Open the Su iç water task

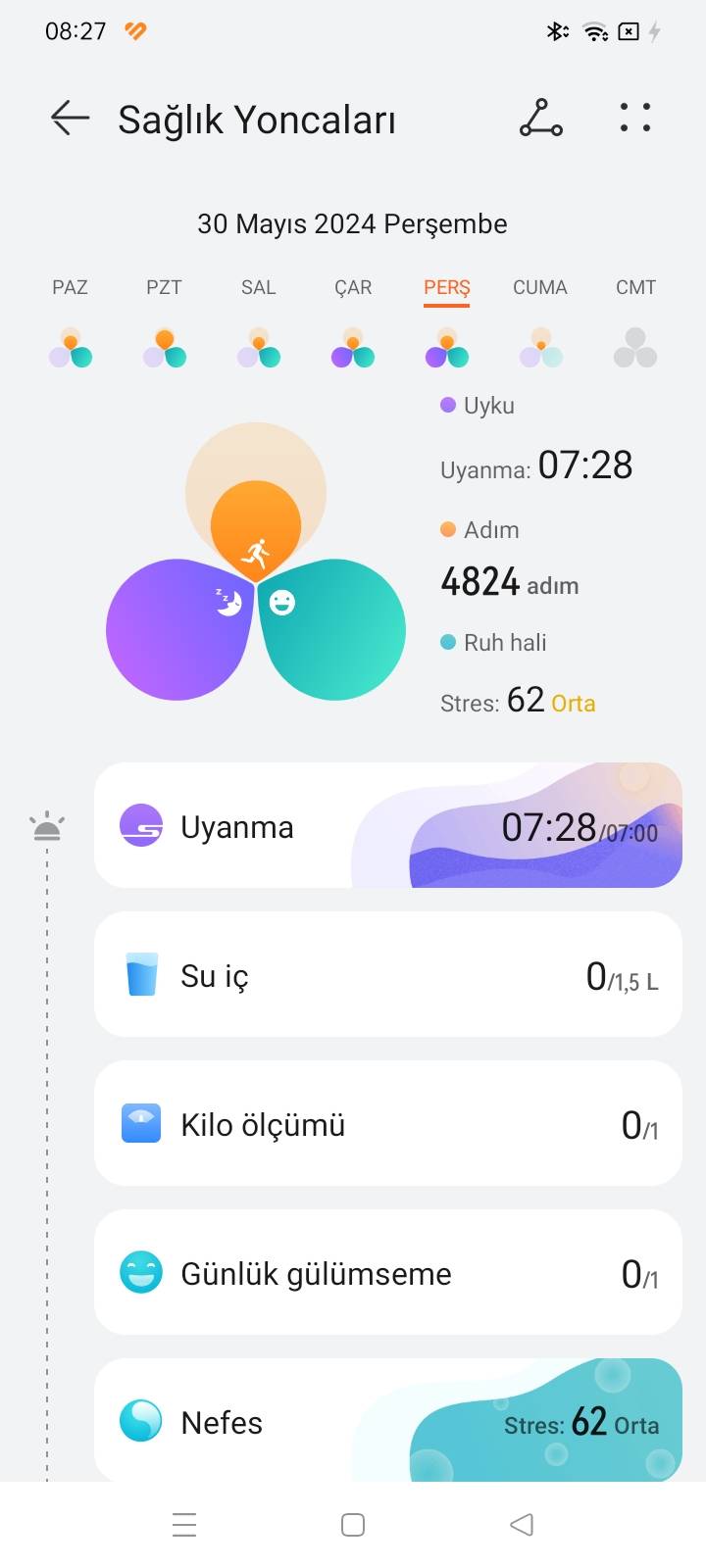tap(388, 974)
